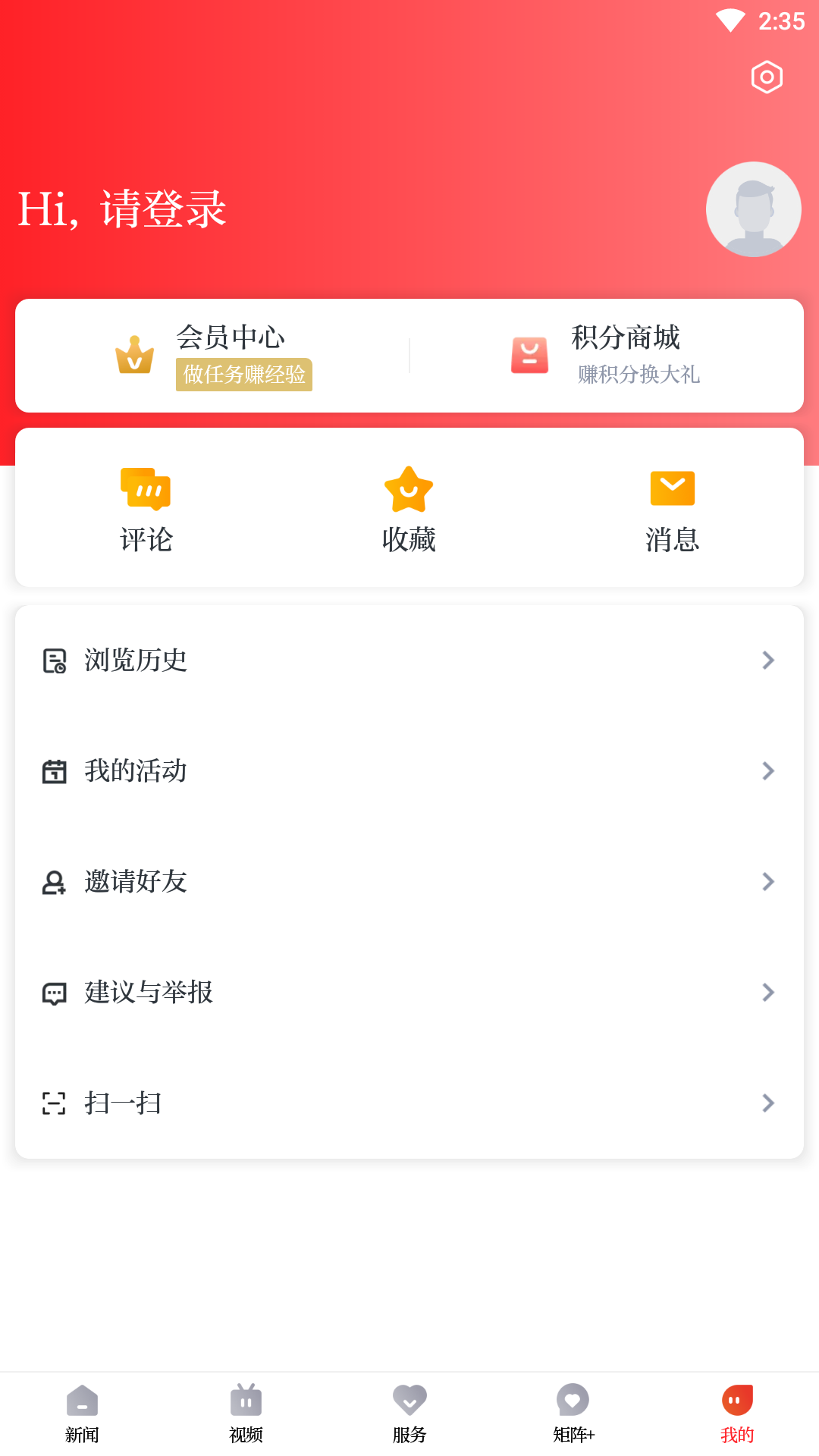Open 收藏 favorites

point(409,510)
